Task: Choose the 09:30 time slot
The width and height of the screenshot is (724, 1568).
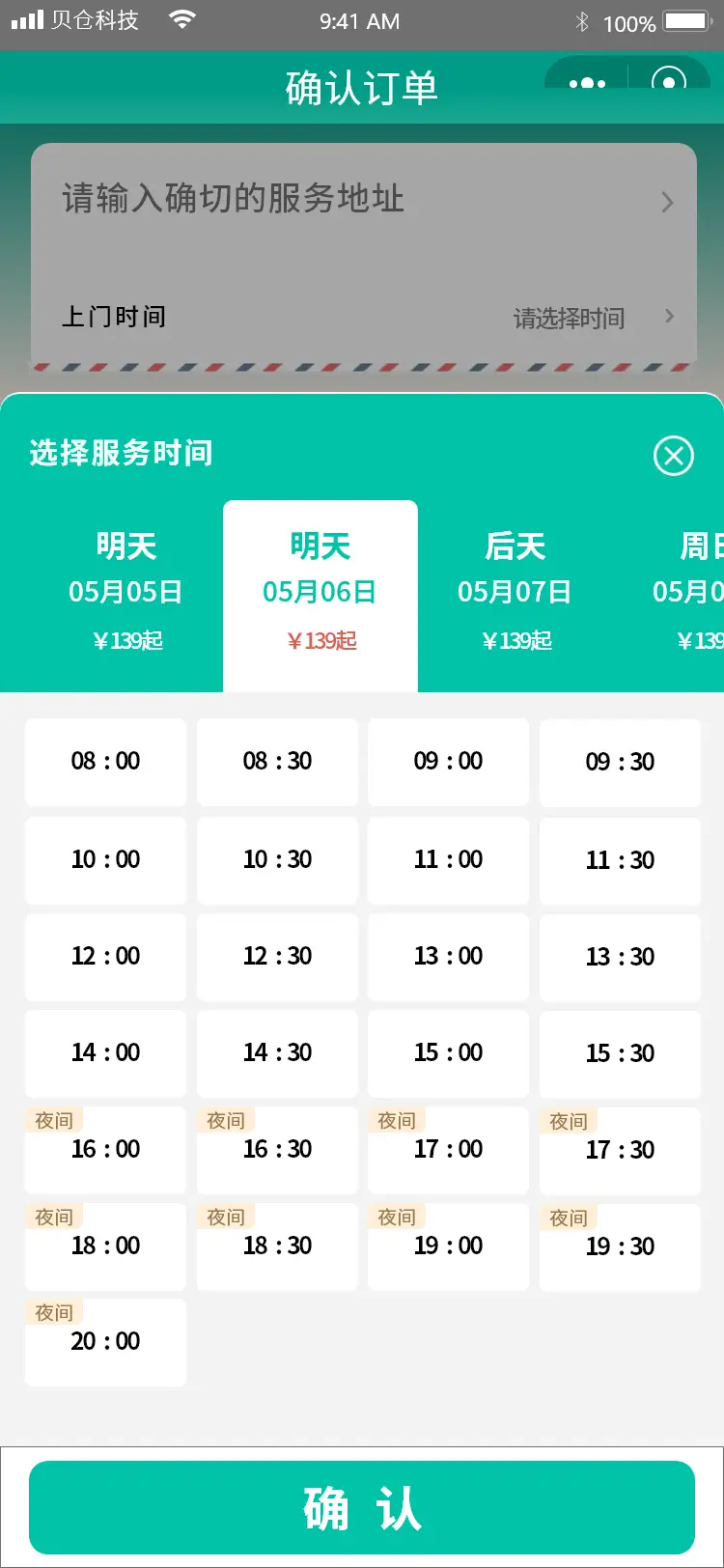Action: pyautogui.click(x=620, y=762)
